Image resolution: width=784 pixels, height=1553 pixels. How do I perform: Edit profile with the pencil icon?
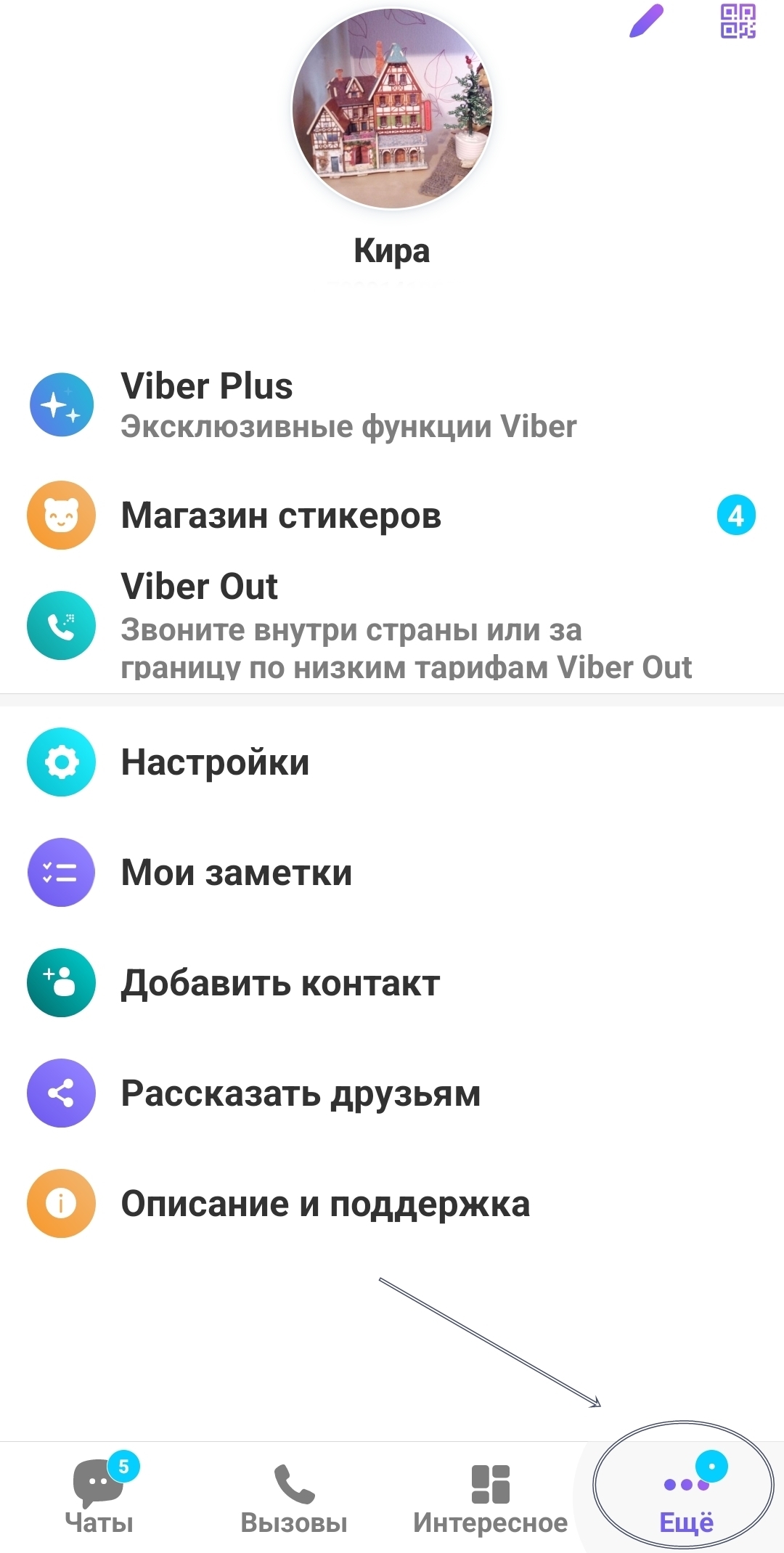tap(646, 21)
